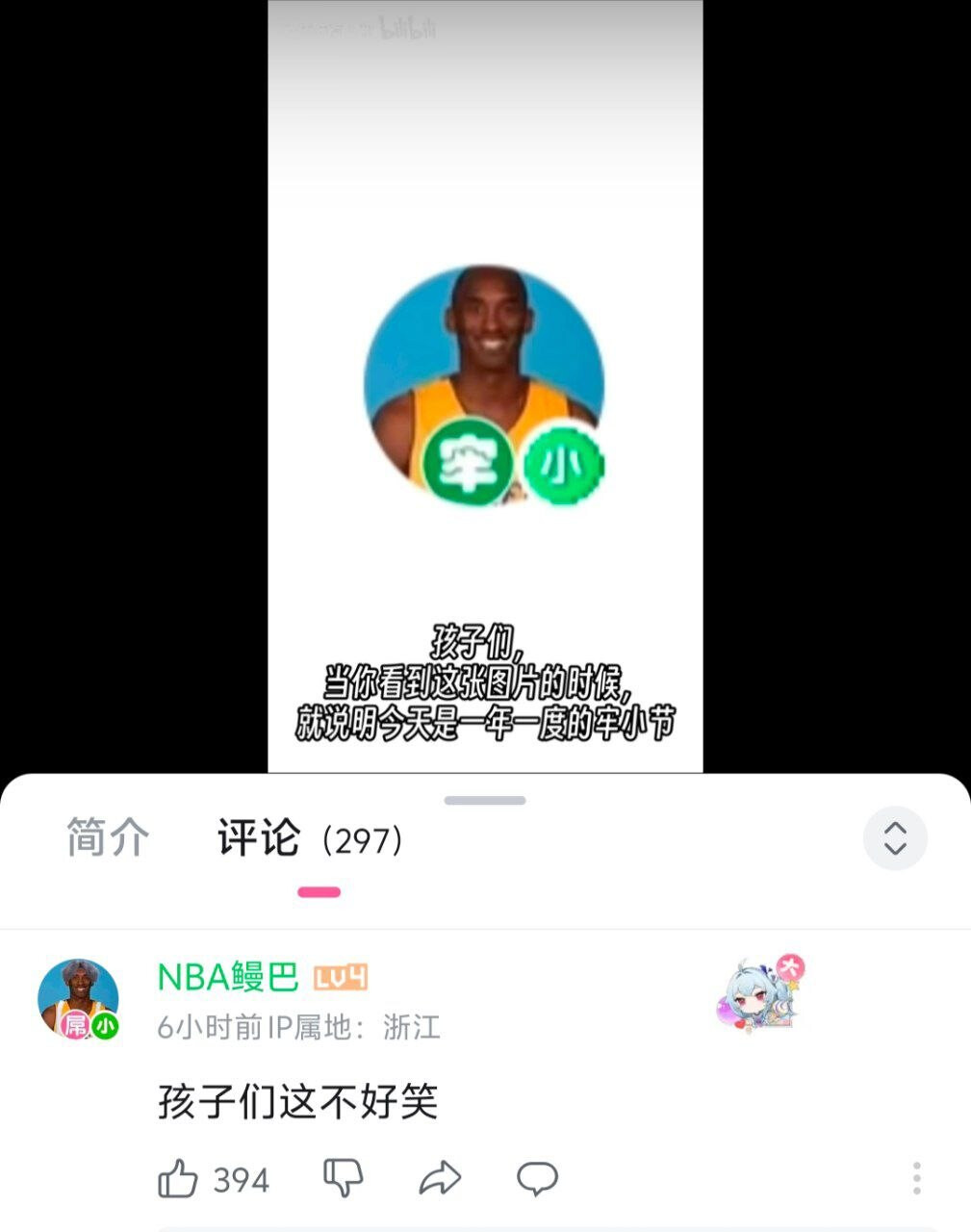Tap the video player area
Image resolution: width=971 pixels, height=1232 pixels.
tap(485, 386)
